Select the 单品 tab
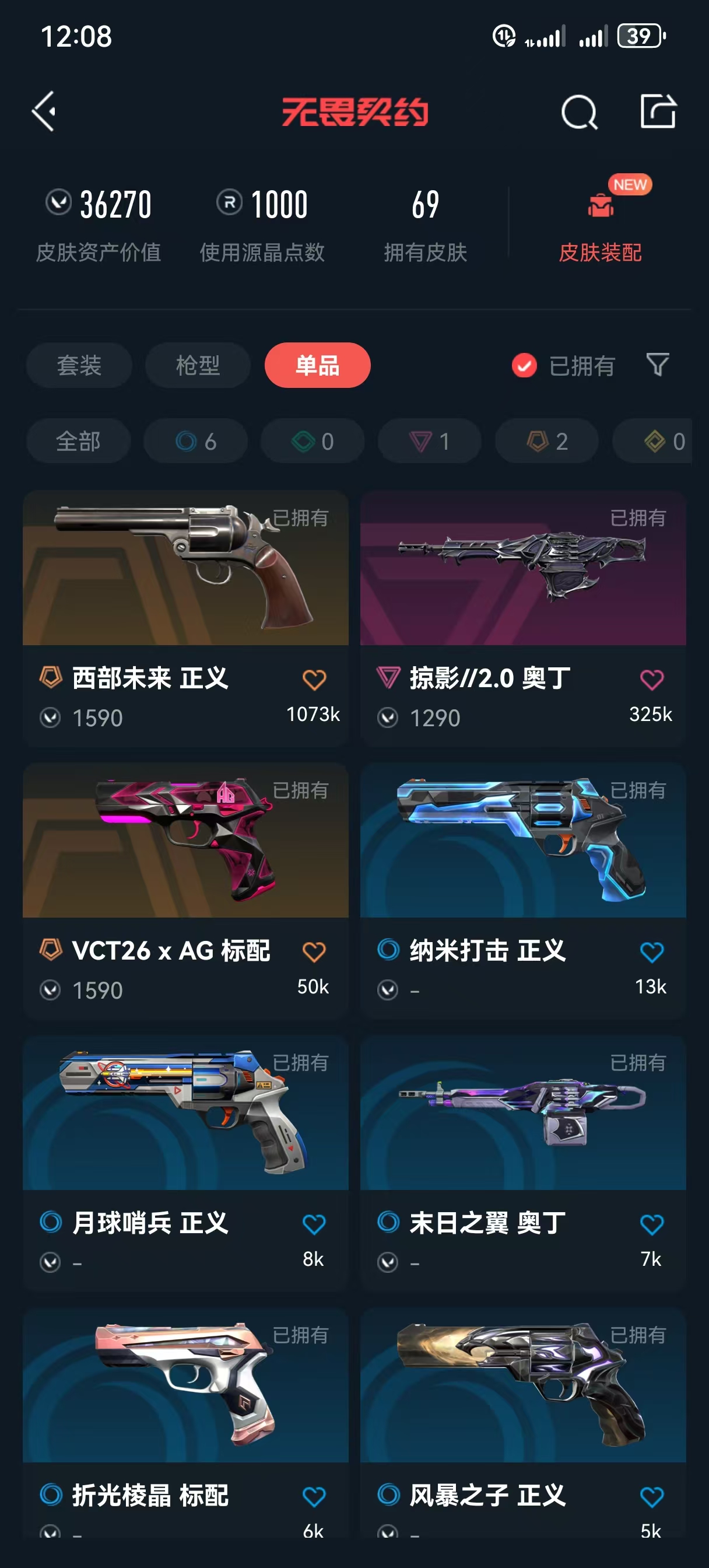The image size is (709, 1568). click(x=318, y=365)
